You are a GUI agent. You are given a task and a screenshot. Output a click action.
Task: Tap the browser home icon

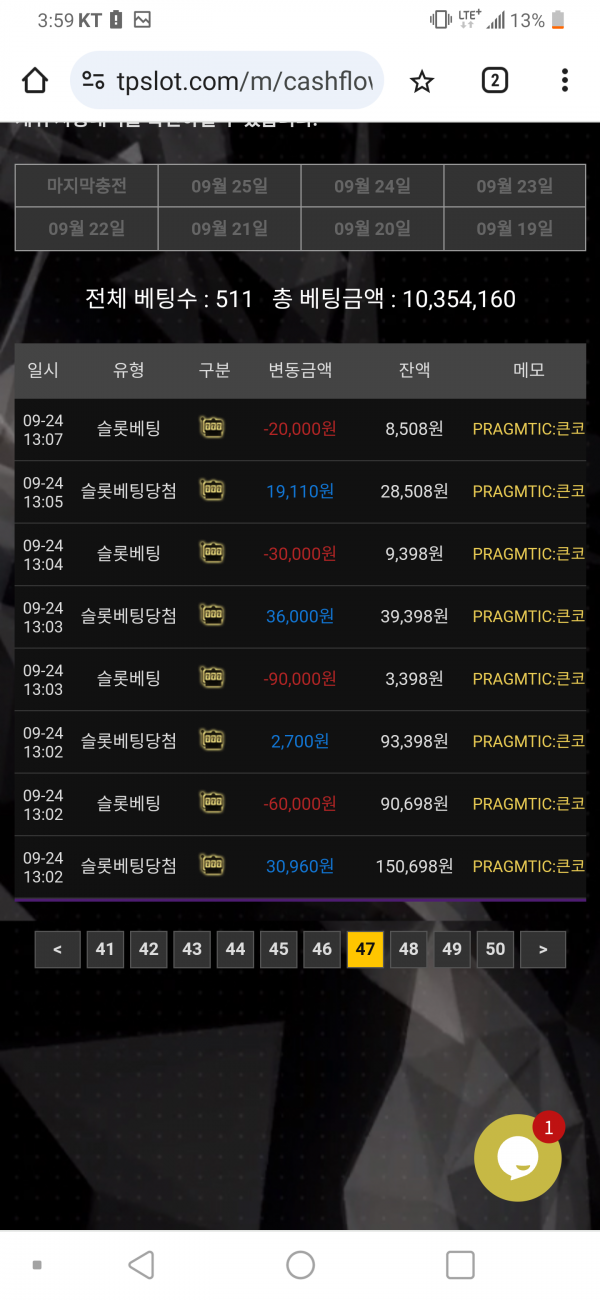[35, 81]
